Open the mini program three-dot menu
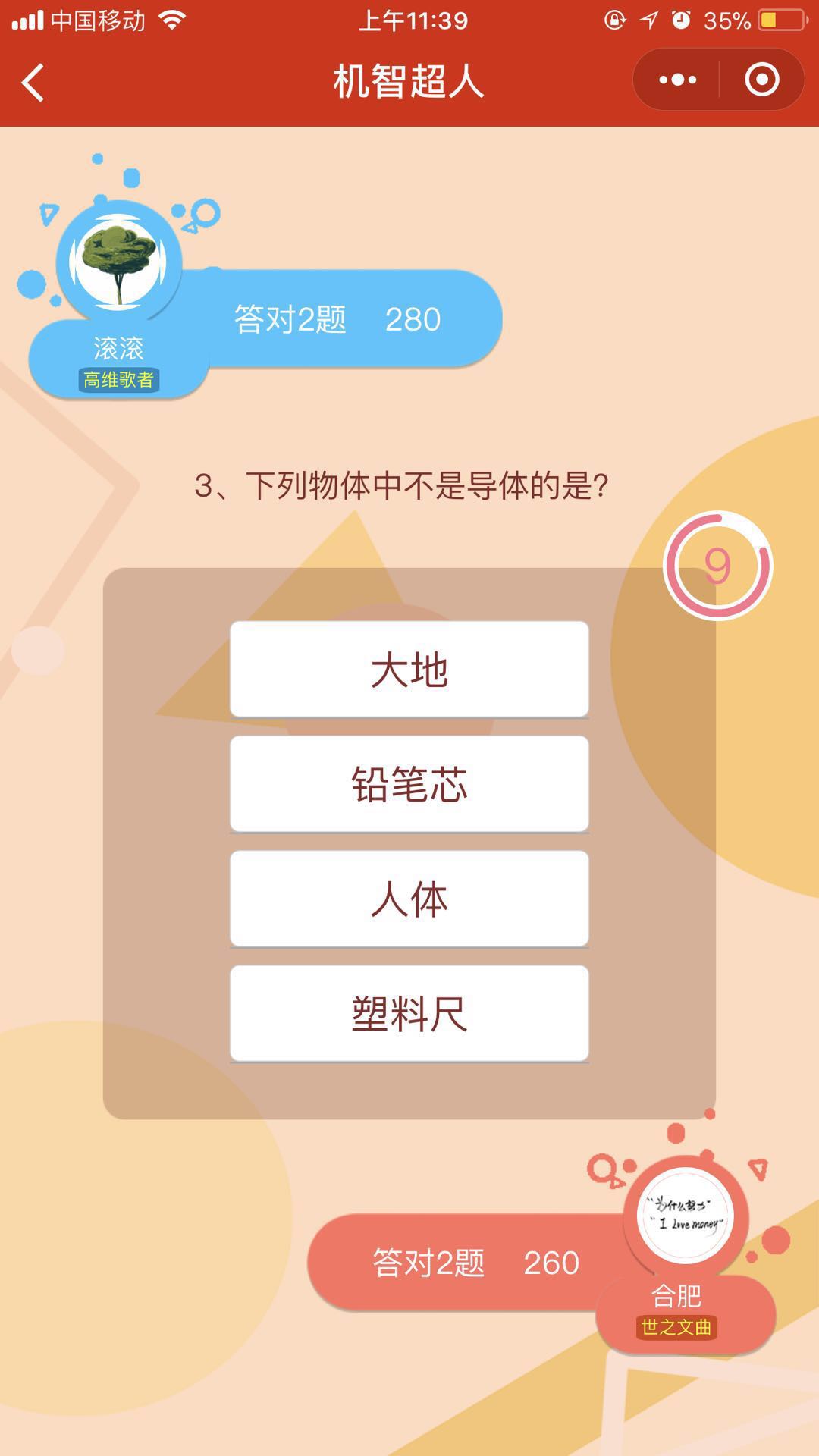Image resolution: width=819 pixels, height=1456 pixels. coord(677,80)
